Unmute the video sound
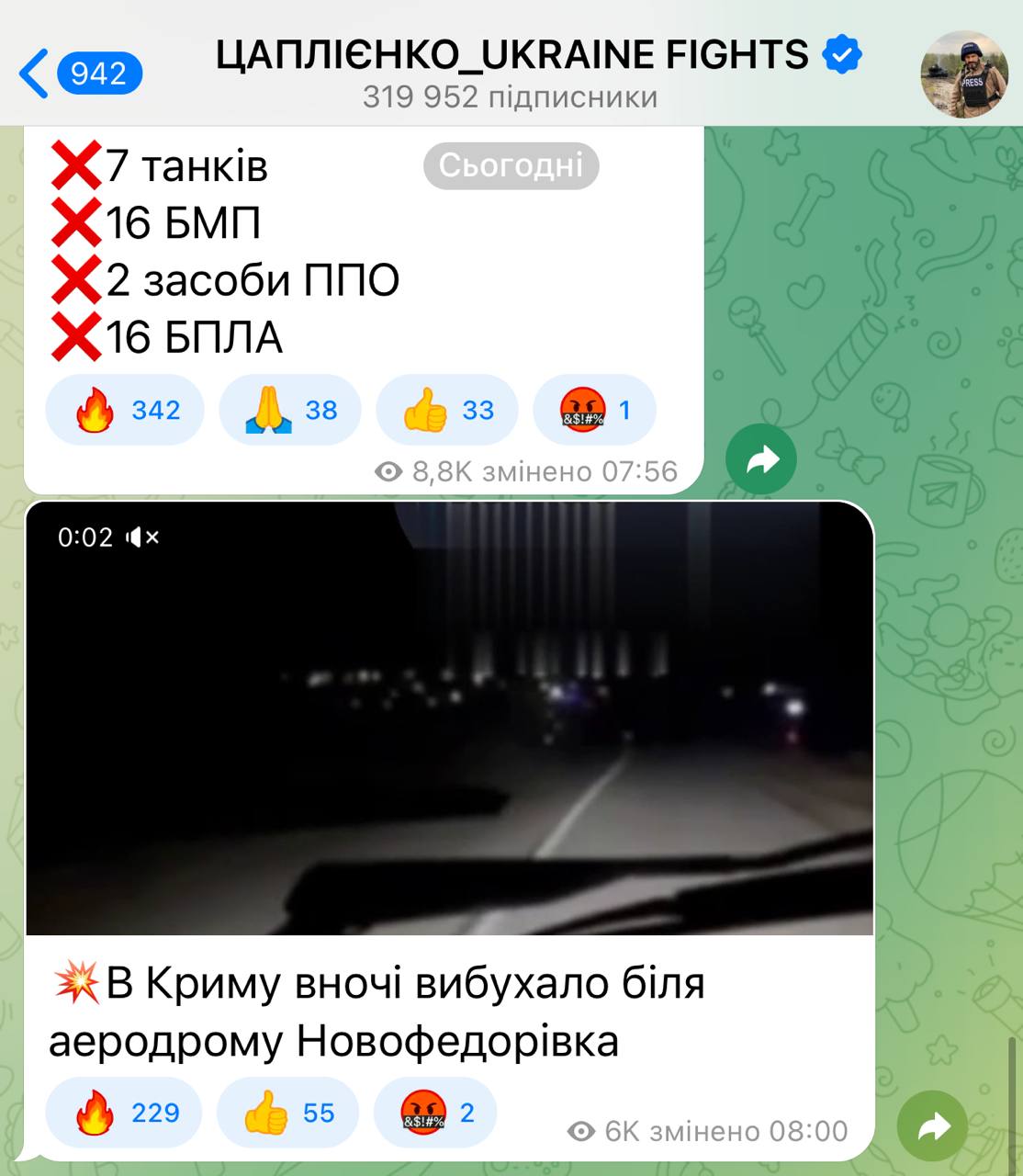This screenshot has width=1023, height=1176. pos(143,537)
